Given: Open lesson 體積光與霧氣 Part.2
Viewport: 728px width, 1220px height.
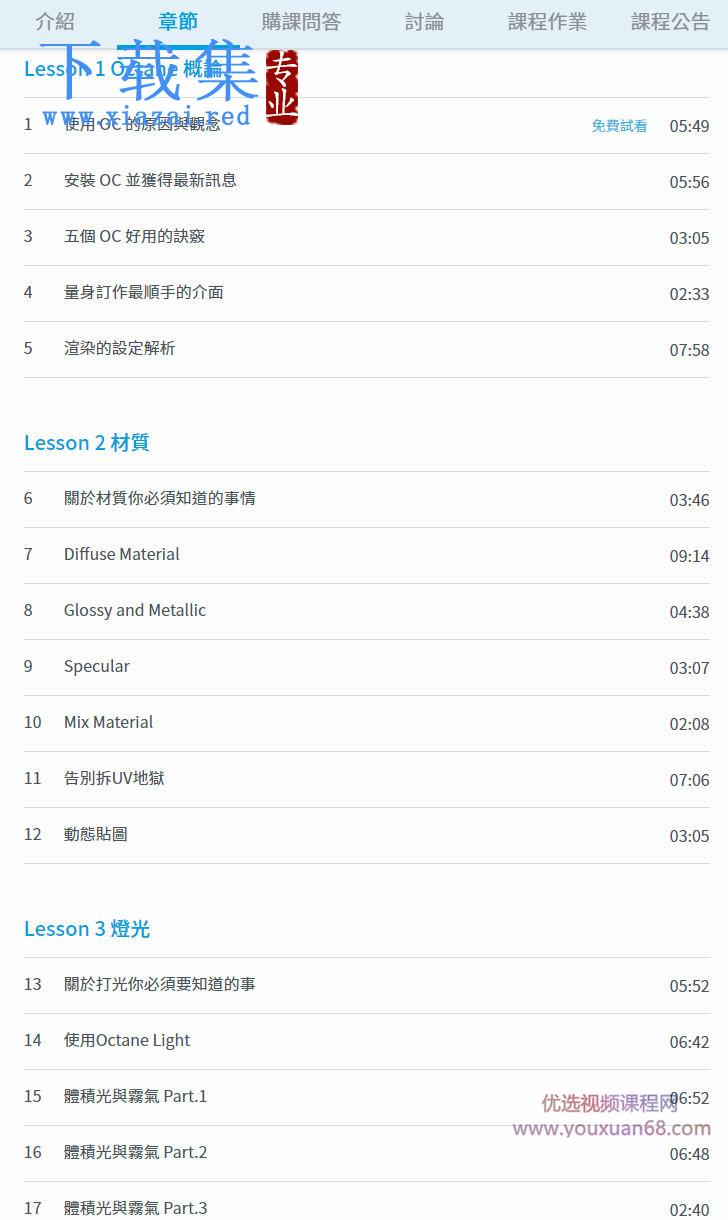Looking at the screenshot, I should coord(367,1153).
